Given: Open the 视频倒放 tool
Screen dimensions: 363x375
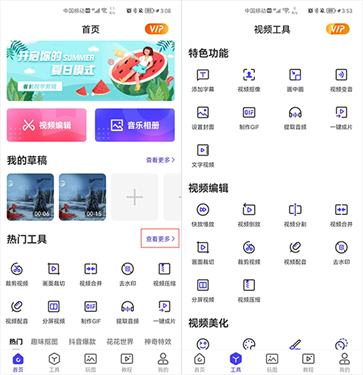Looking at the screenshot, I should (x=249, y=215).
